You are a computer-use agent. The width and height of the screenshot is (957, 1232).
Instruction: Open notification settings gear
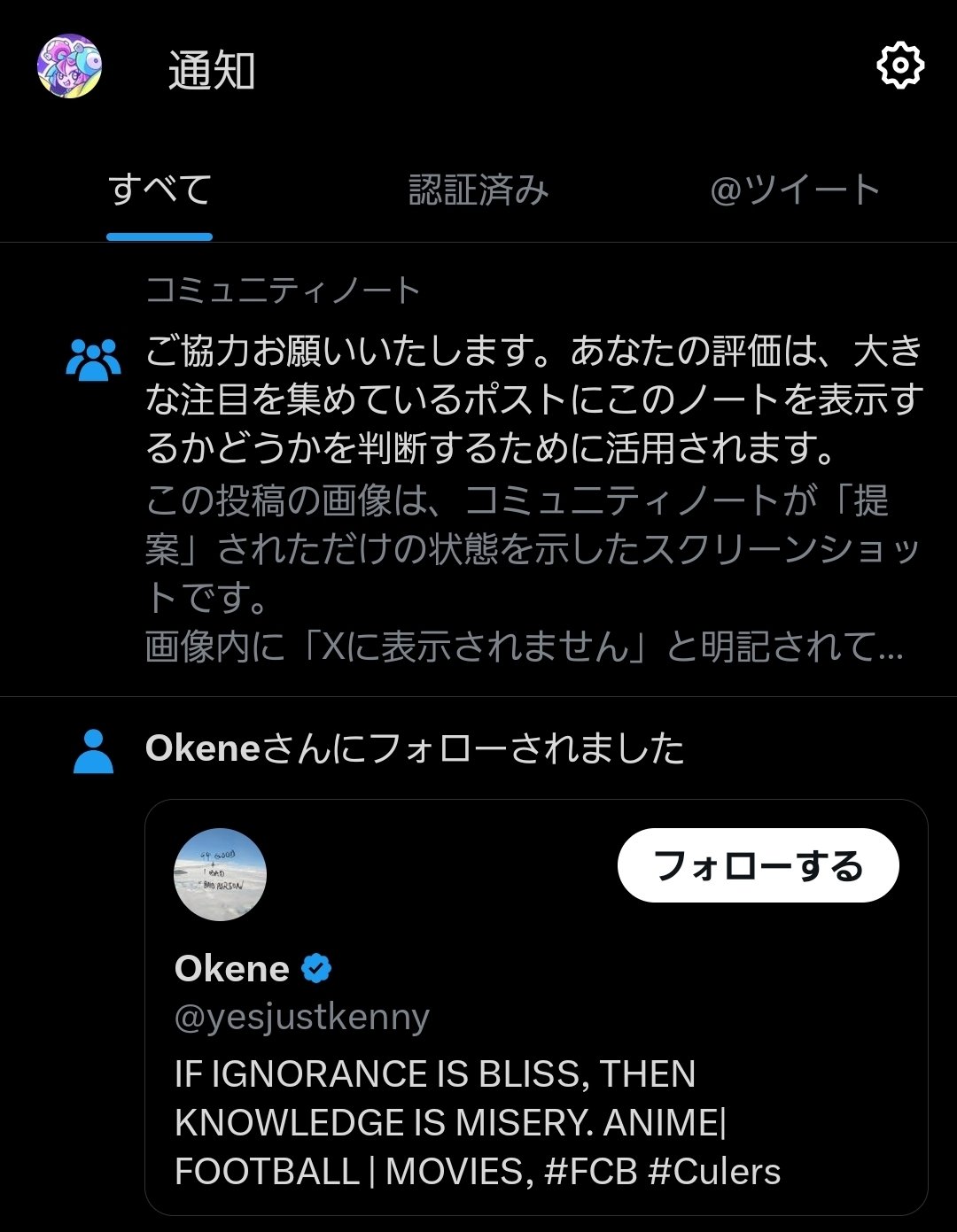coord(899,66)
